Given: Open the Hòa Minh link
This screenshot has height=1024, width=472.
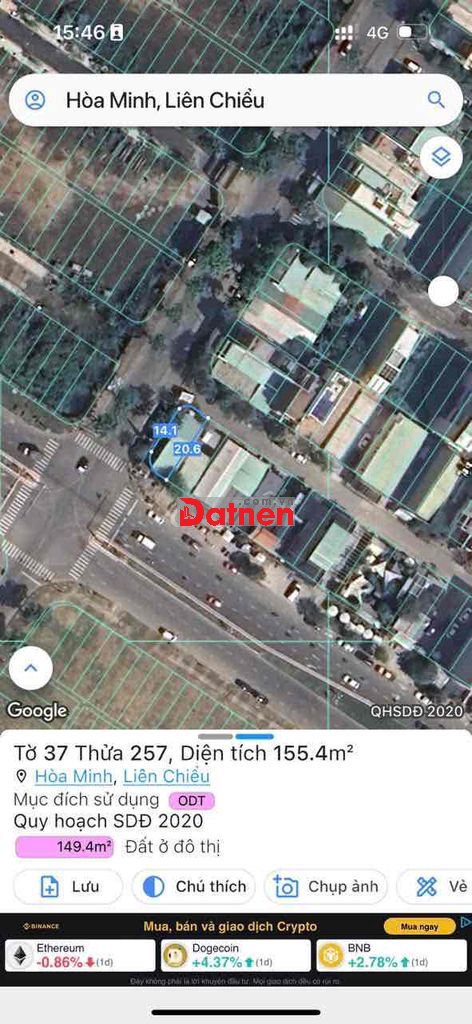Looking at the screenshot, I should pyautogui.click(x=73, y=776).
